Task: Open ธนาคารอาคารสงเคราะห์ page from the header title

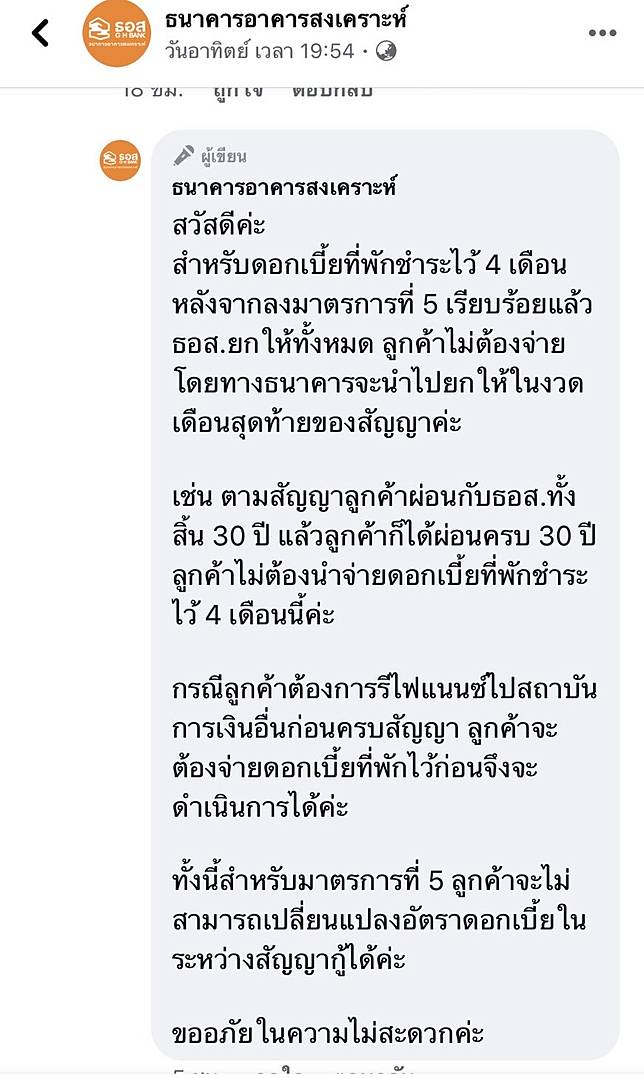Action: [285, 19]
